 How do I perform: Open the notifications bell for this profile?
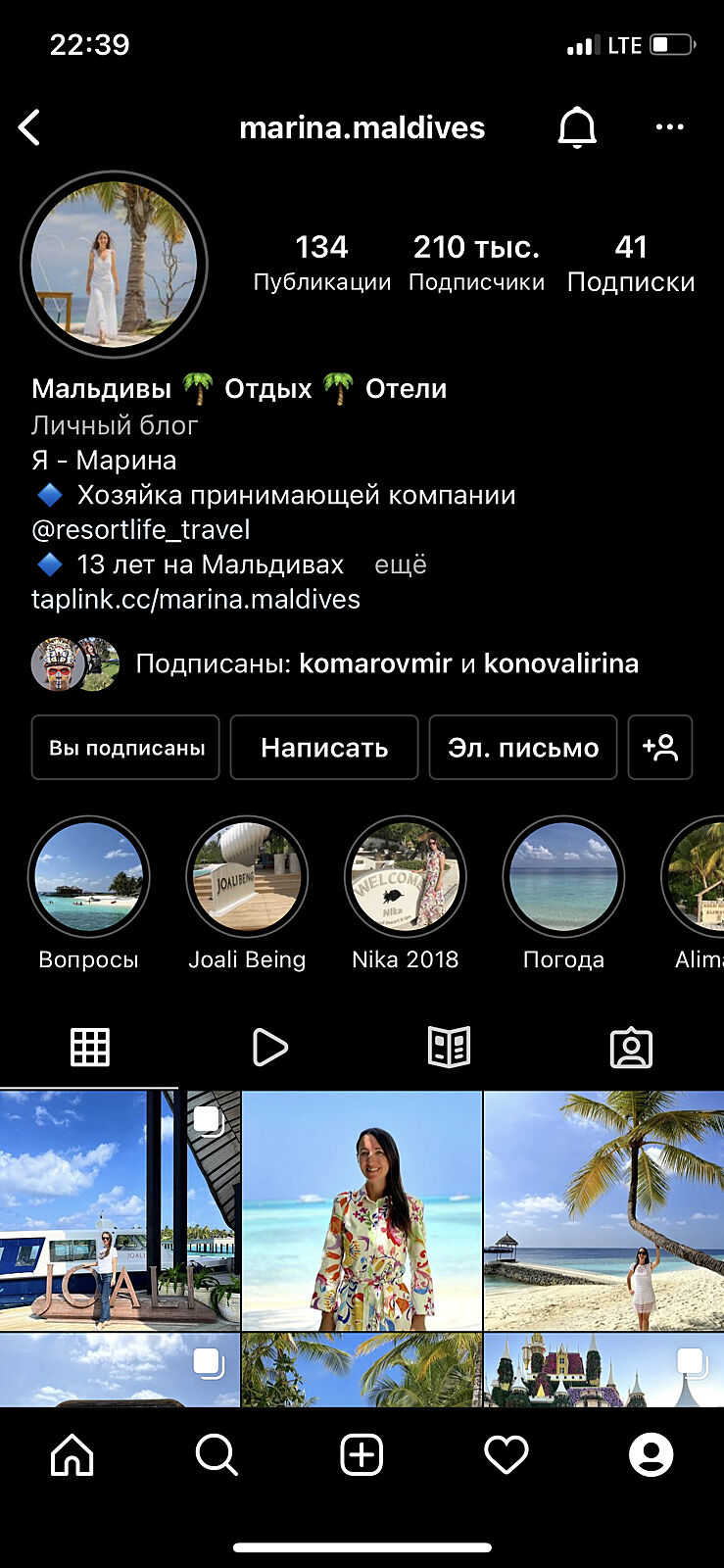(577, 127)
